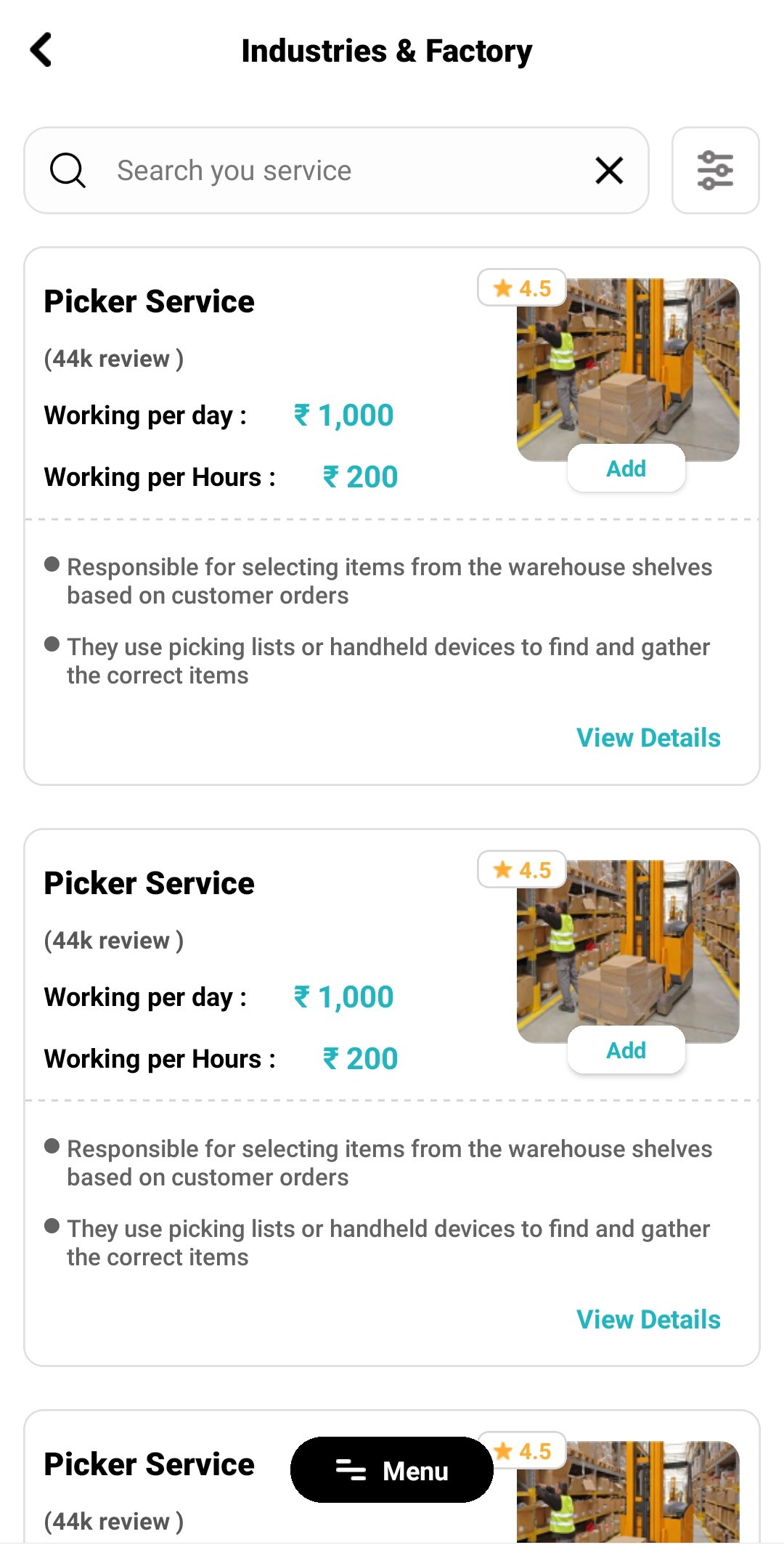Click the menu lines icon inside Menu pill

[x=351, y=1469]
